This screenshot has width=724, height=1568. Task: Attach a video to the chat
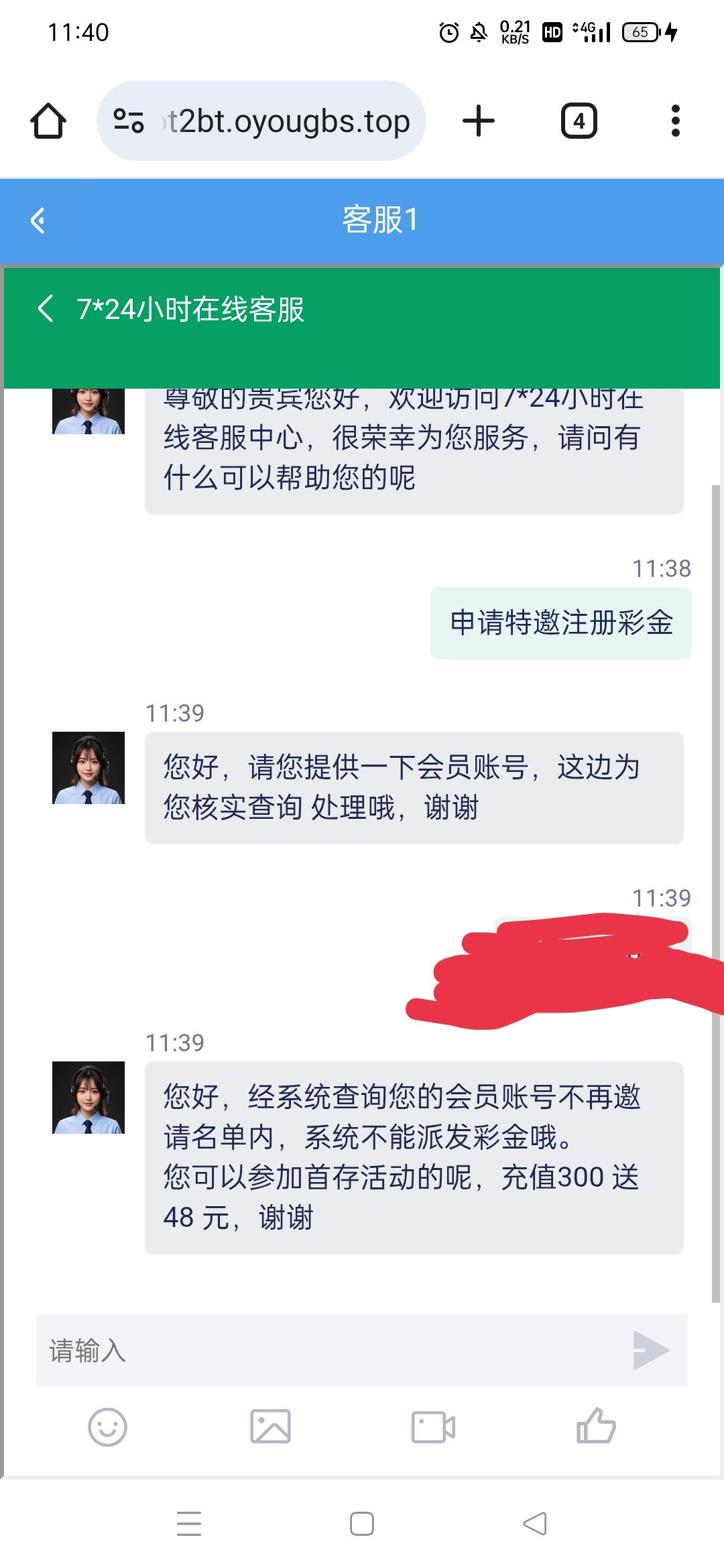click(x=433, y=1427)
